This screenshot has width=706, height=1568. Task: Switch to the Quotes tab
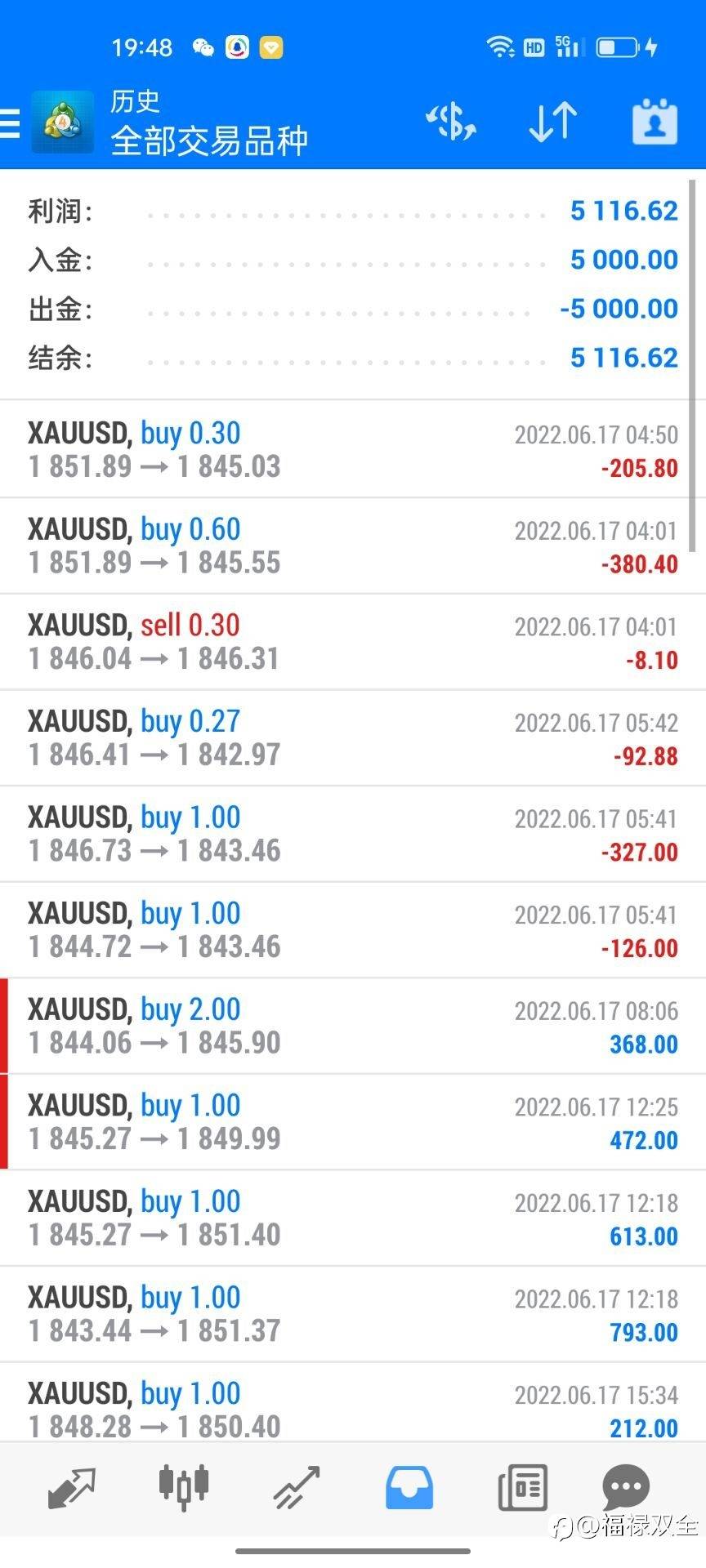tap(72, 1488)
